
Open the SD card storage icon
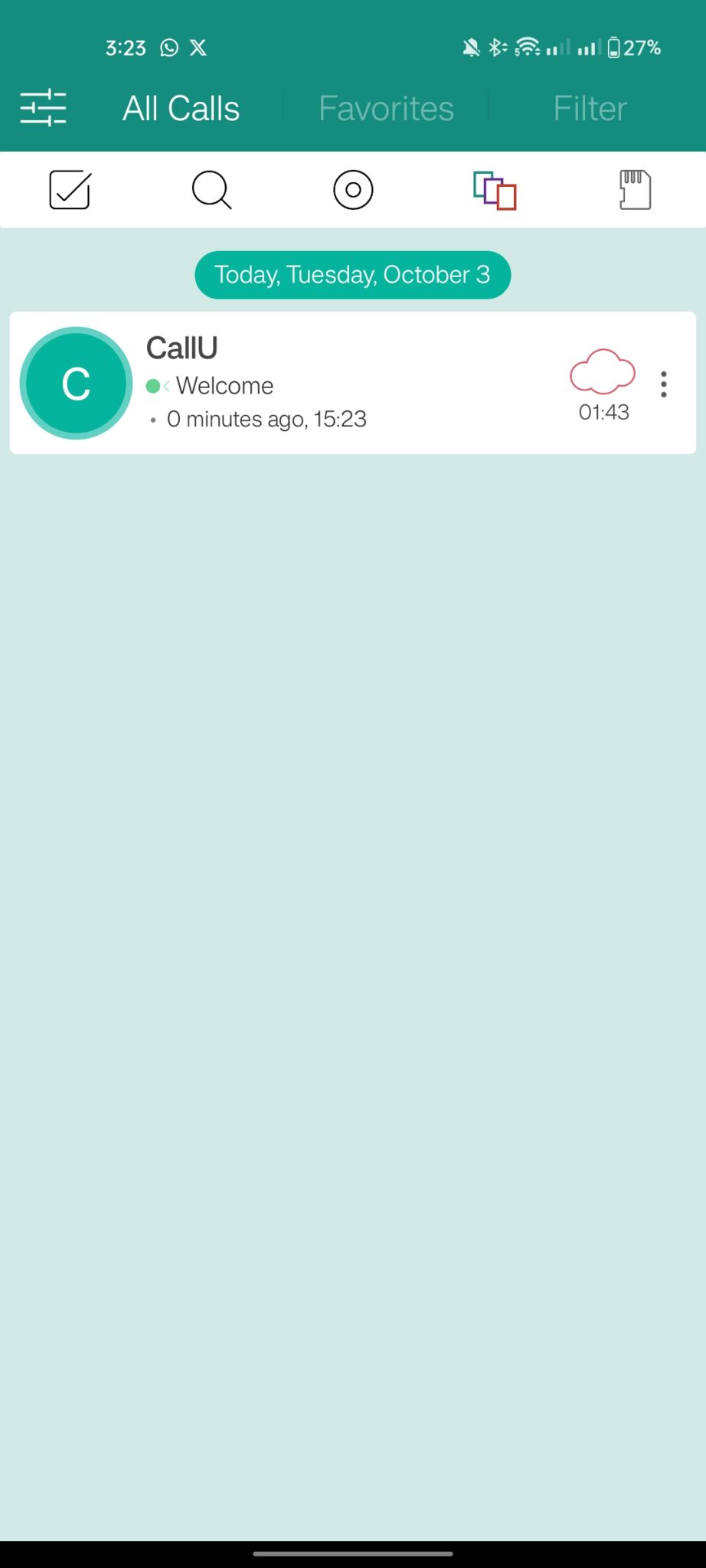(x=635, y=190)
